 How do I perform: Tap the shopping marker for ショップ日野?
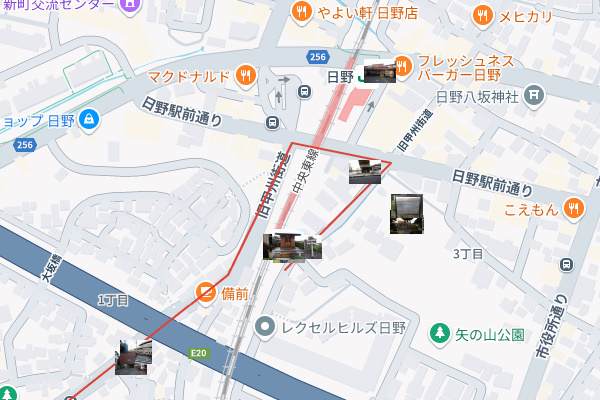point(87,119)
